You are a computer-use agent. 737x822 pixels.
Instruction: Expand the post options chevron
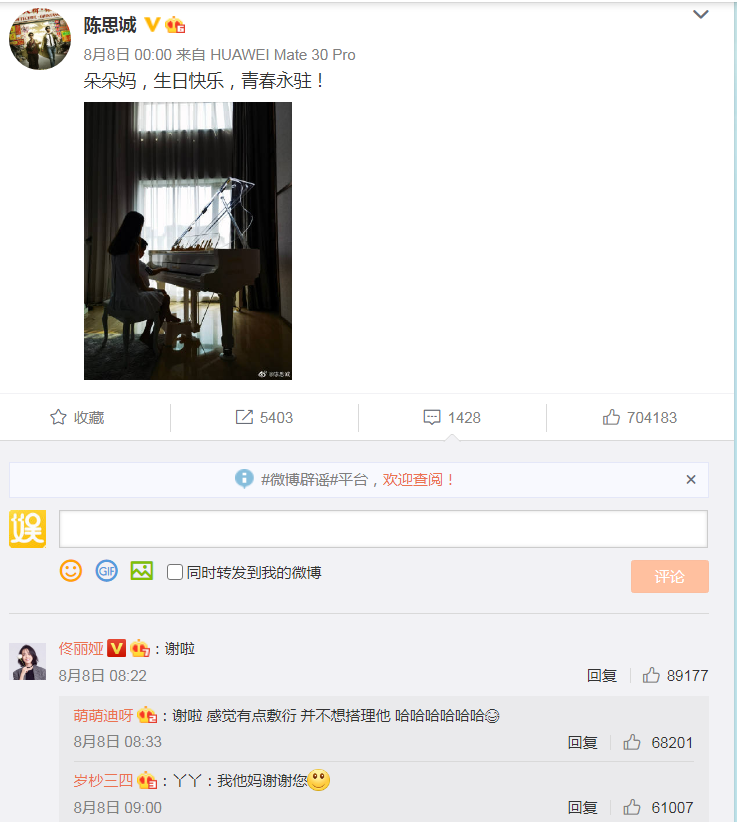(x=701, y=15)
